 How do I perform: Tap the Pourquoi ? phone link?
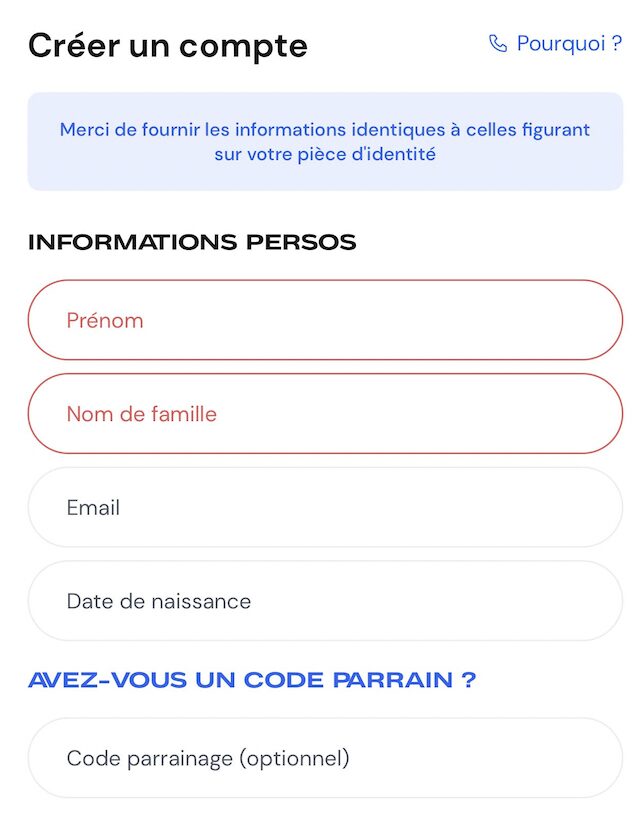click(x=555, y=44)
